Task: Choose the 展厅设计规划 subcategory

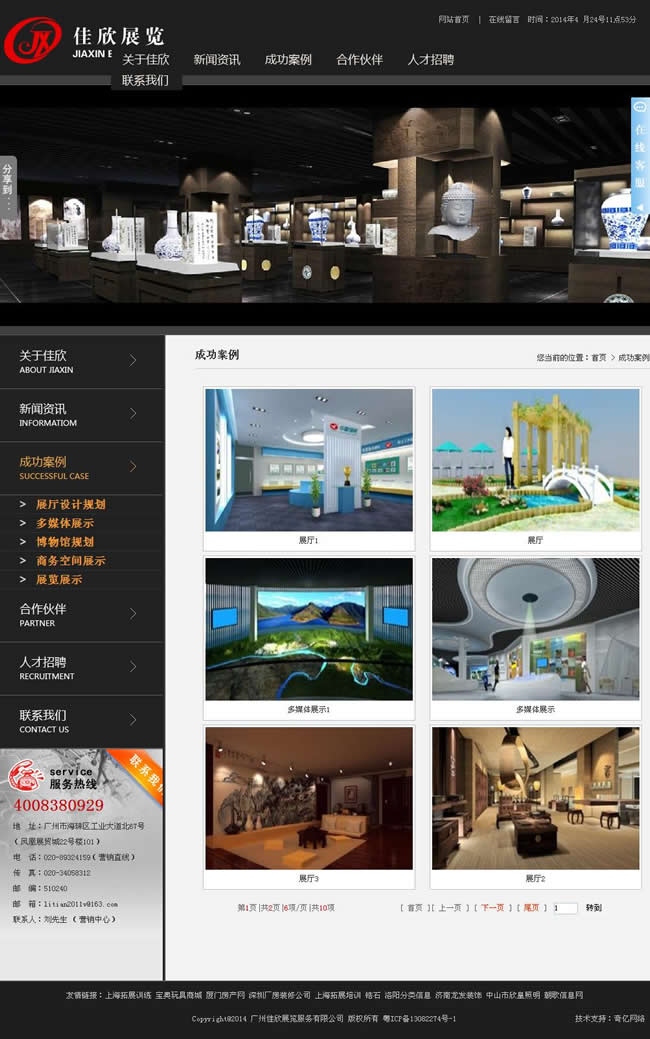Action: [70, 505]
